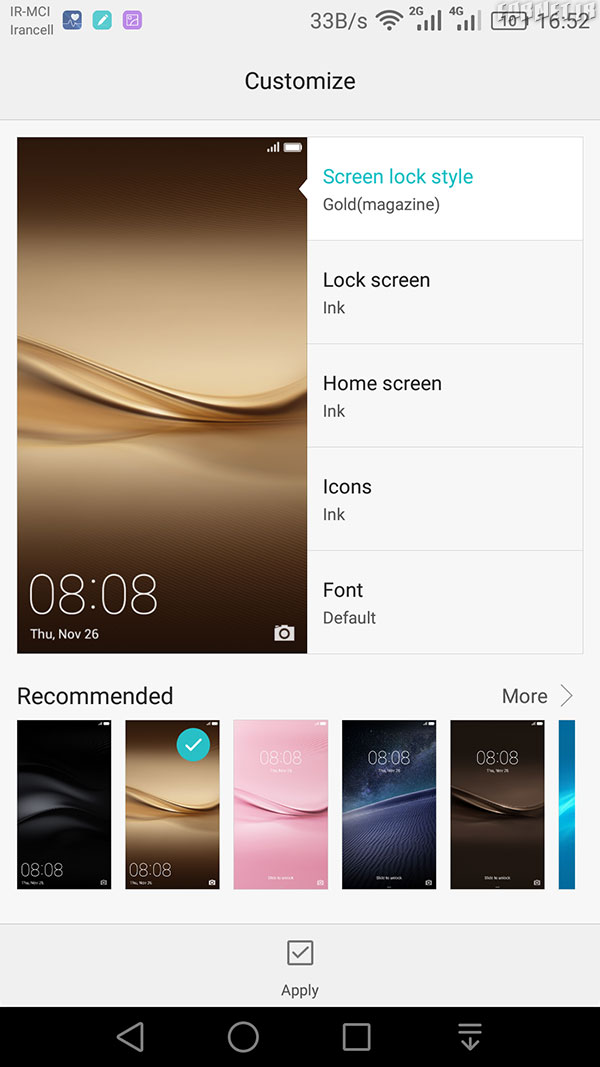Screen dimensions: 600x1067
Task: Go back using the navigation bar
Action: pos(130,1037)
